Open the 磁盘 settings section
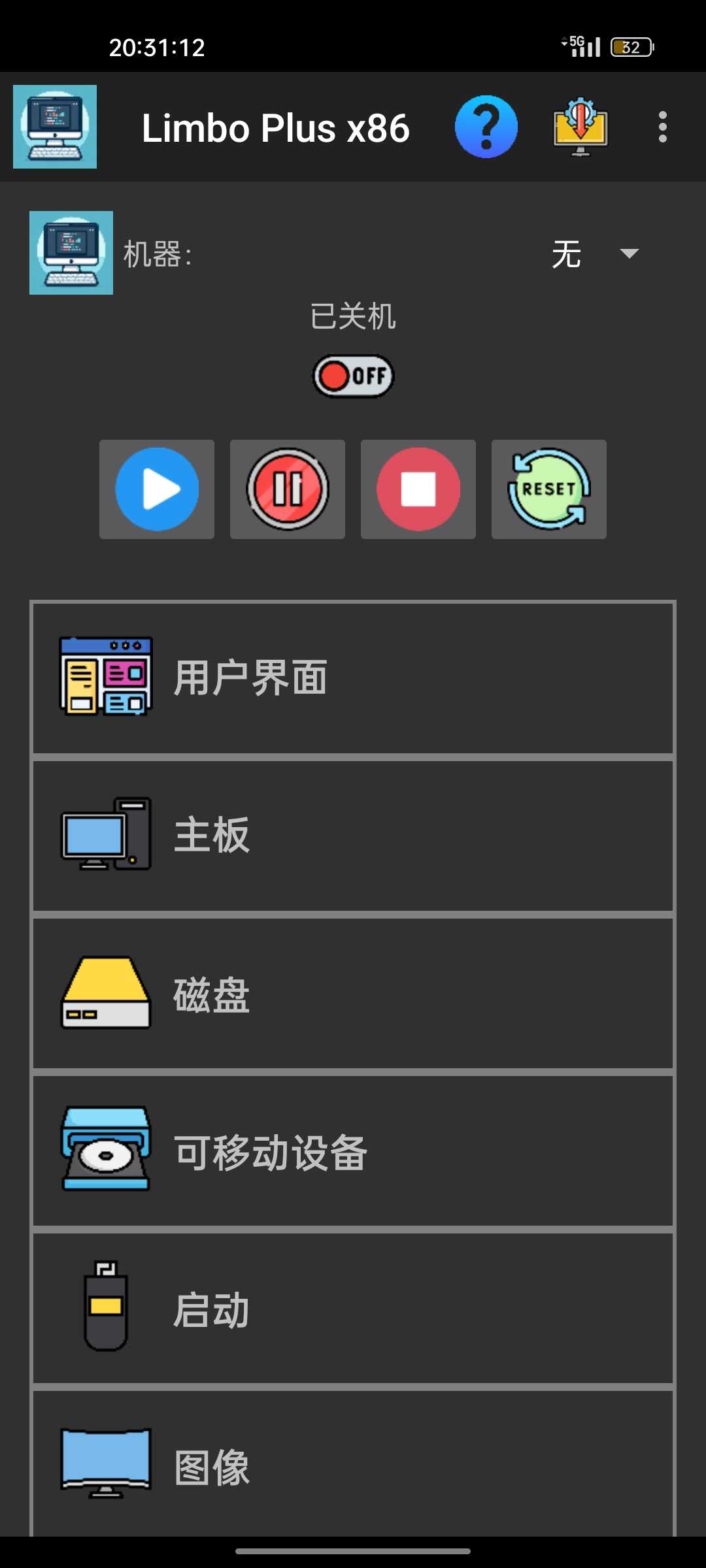The height and width of the screenshot is (1568, 706). [x=353, y=993]
